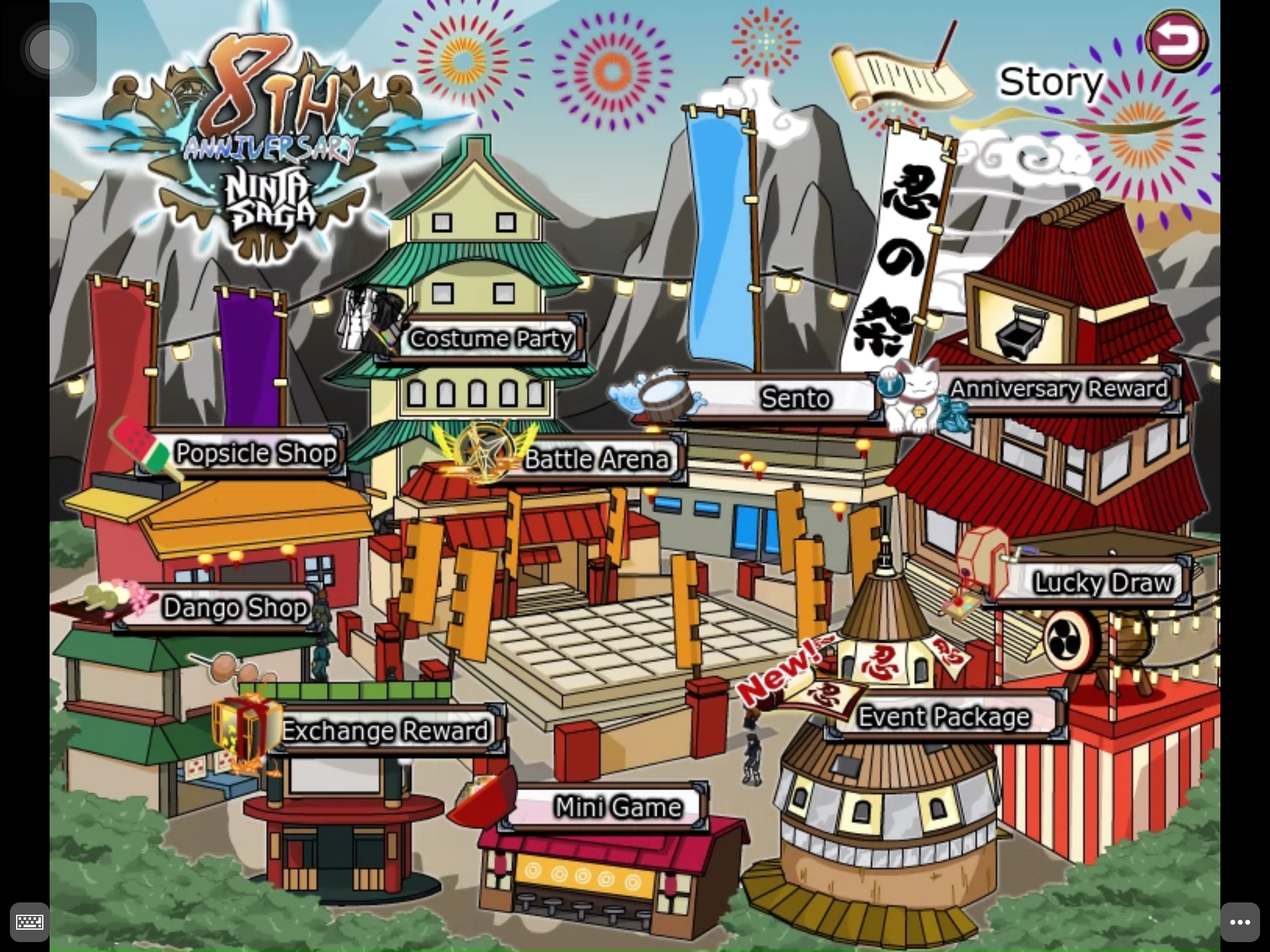Open the Dango Shop
1270x952 pixels.
click(234, 608)
